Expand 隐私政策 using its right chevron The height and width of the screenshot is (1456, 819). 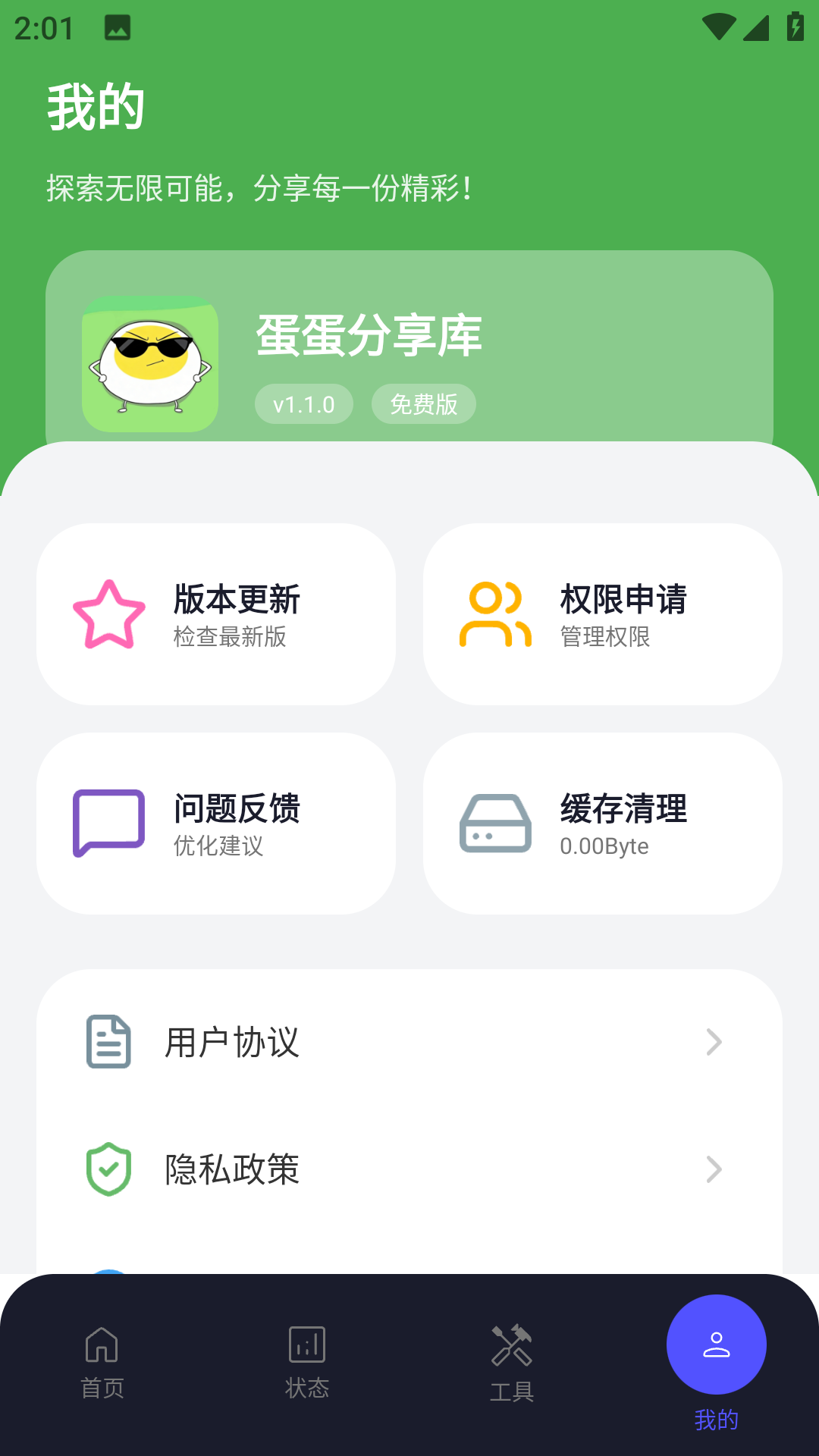[x=712, y=1169]
